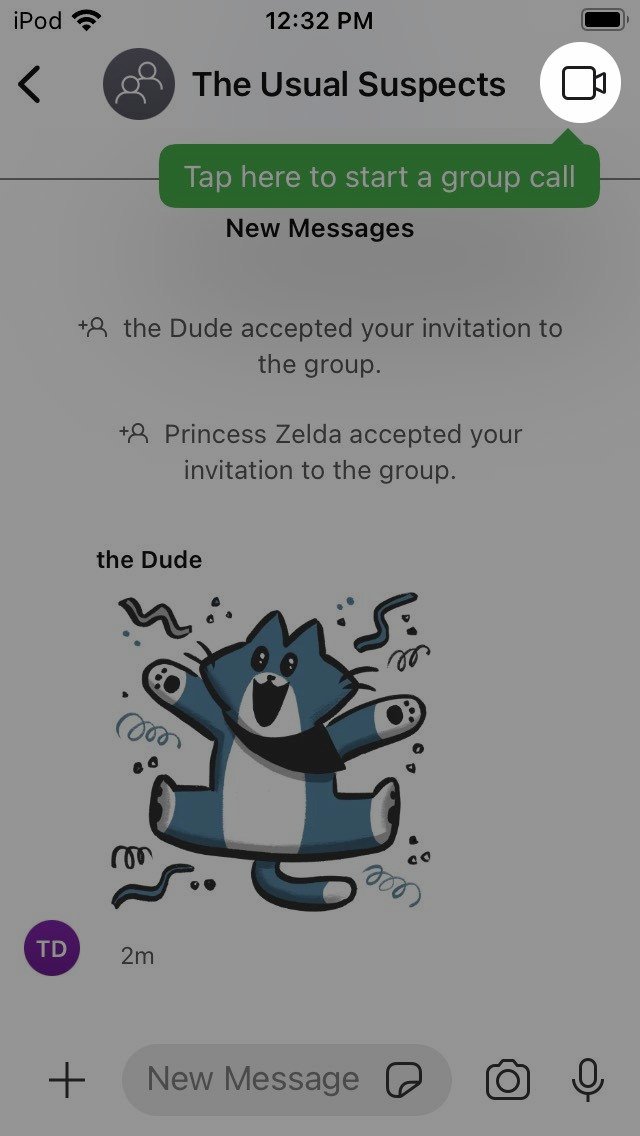
Task: Record a voice message with the microphone
Action: point(588,1080)
